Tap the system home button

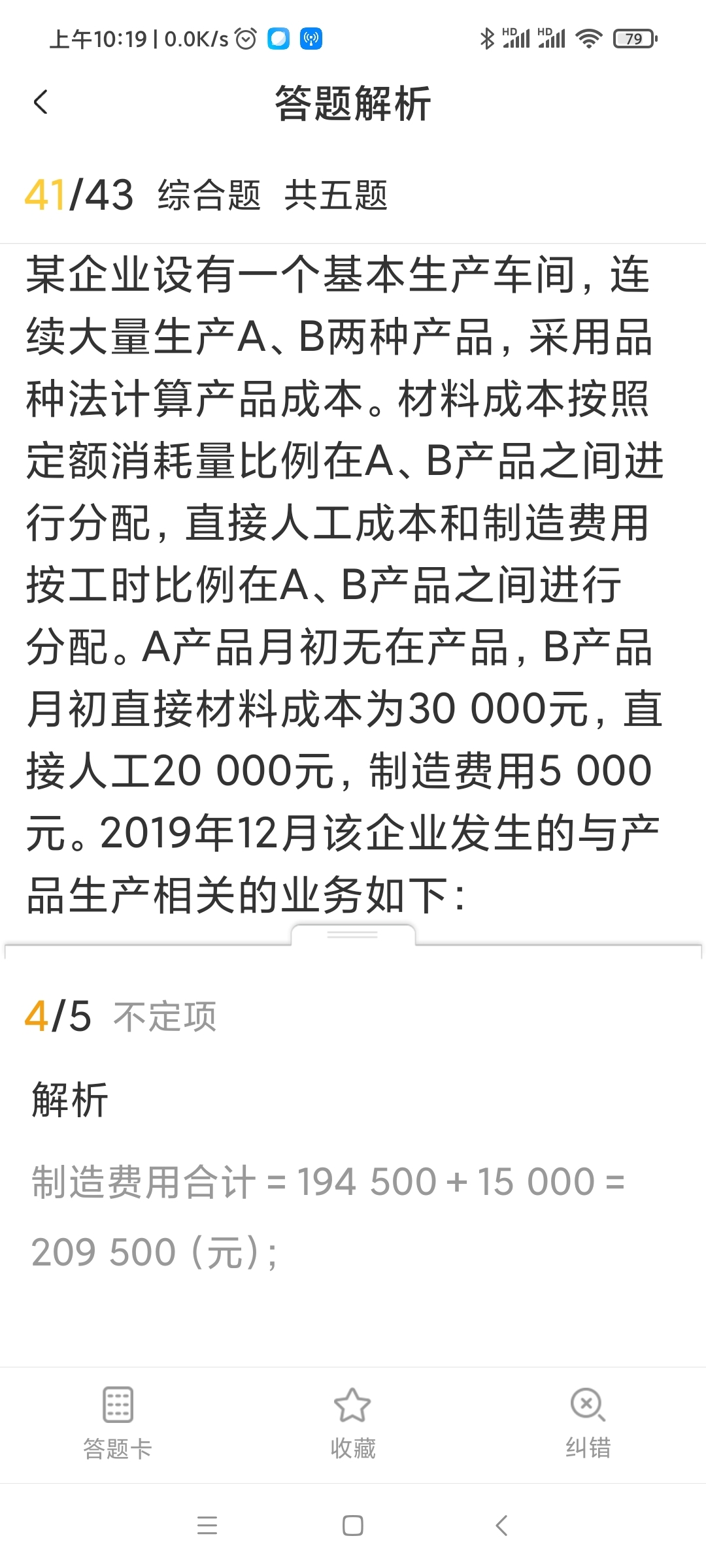(x=352, y=1526)
